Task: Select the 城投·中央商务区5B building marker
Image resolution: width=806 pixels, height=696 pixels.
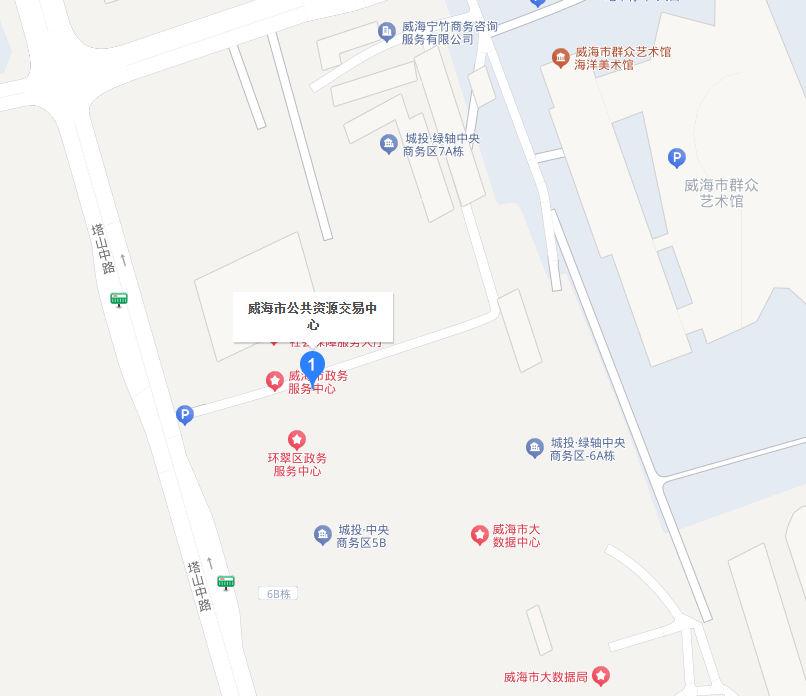Action: coord(323,535)
